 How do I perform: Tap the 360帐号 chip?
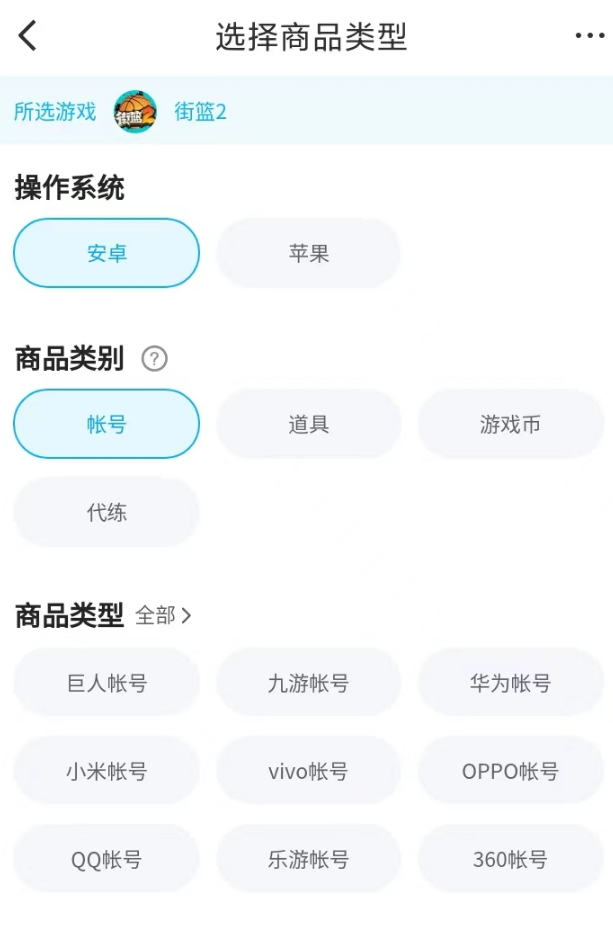pos(510,859)
